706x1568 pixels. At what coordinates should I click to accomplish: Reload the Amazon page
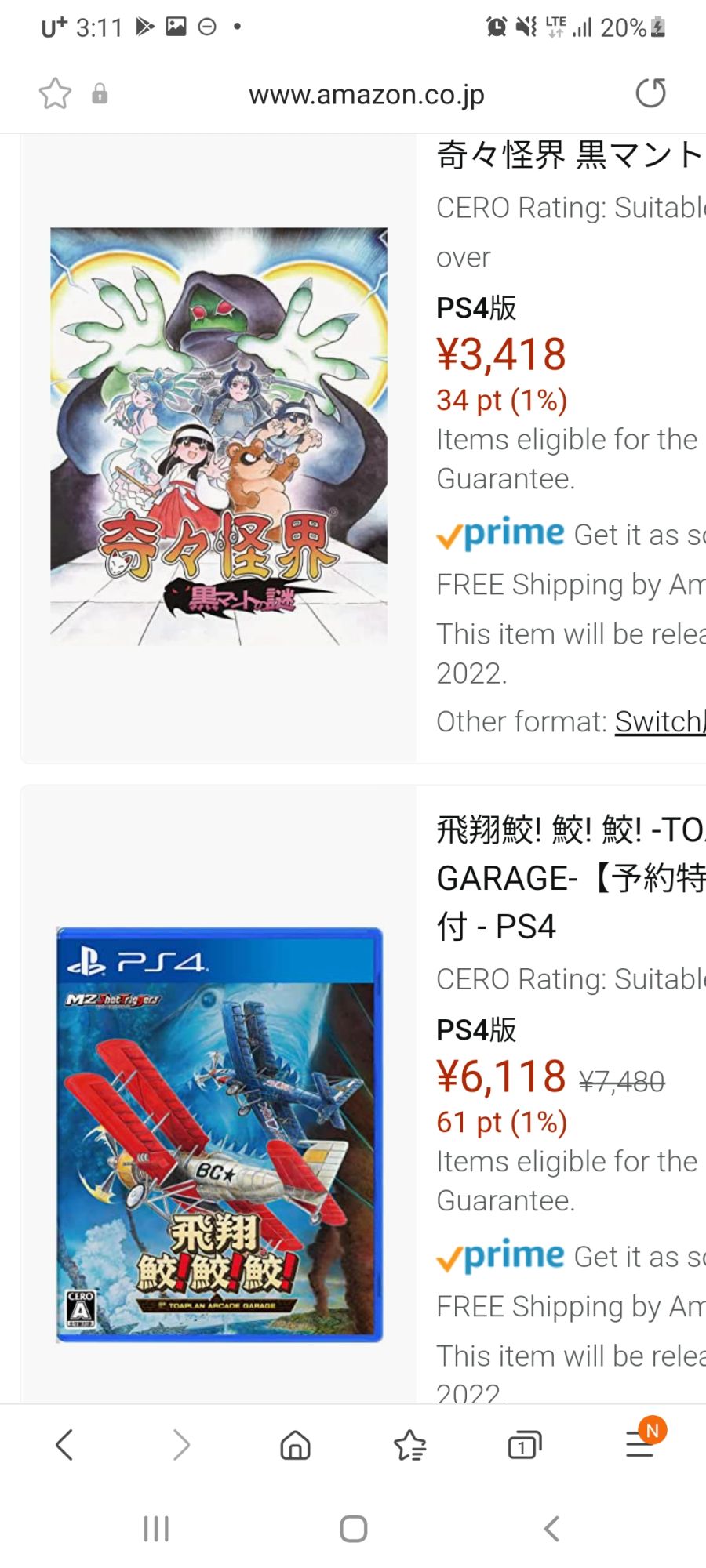click(x=650, y=93)
